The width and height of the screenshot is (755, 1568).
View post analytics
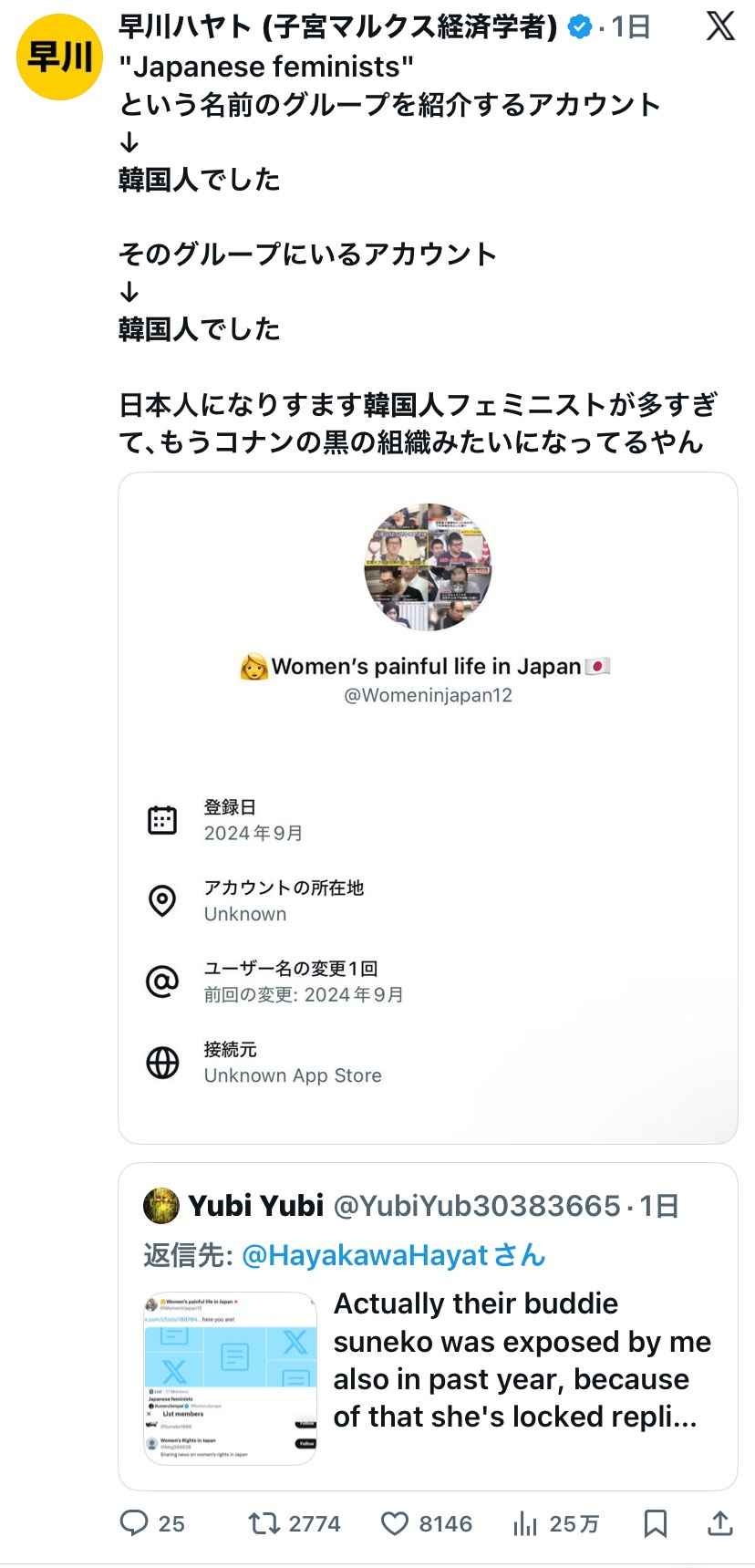525,1522
